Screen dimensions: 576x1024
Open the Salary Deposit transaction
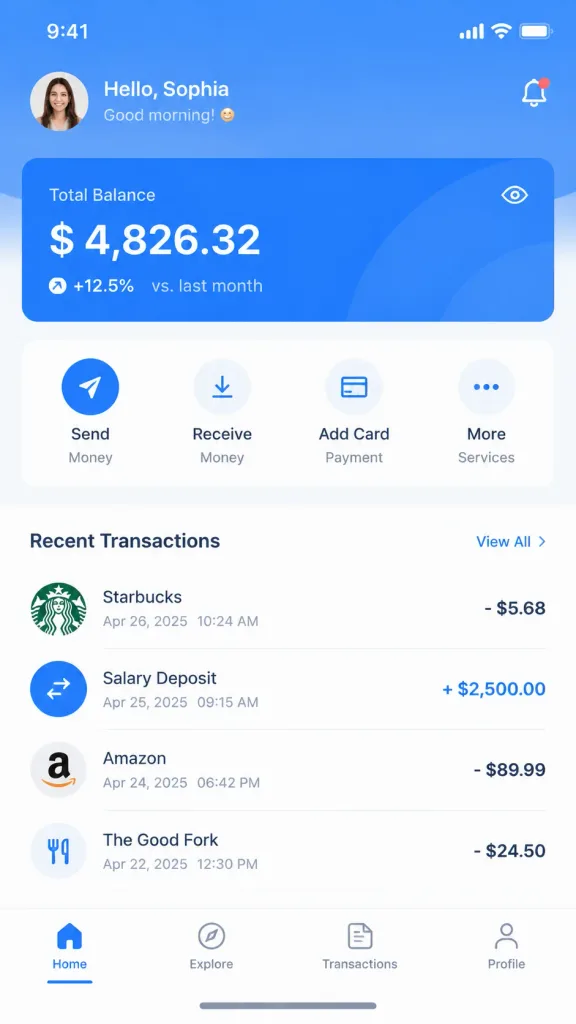pyautogui.click(x=288, y=689)
